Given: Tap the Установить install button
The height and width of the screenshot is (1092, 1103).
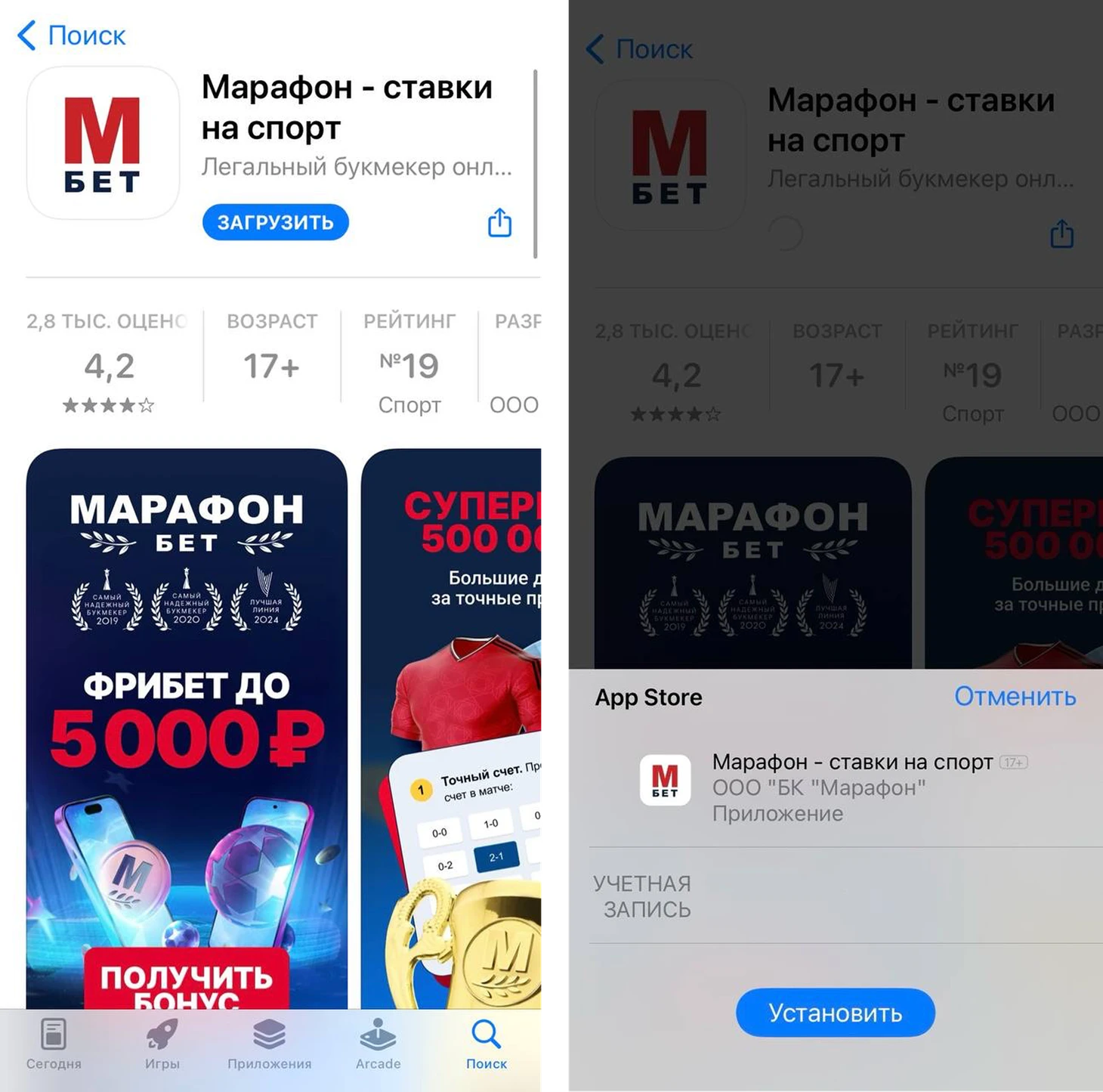Looking at the screenshot, I should 835,1013.
